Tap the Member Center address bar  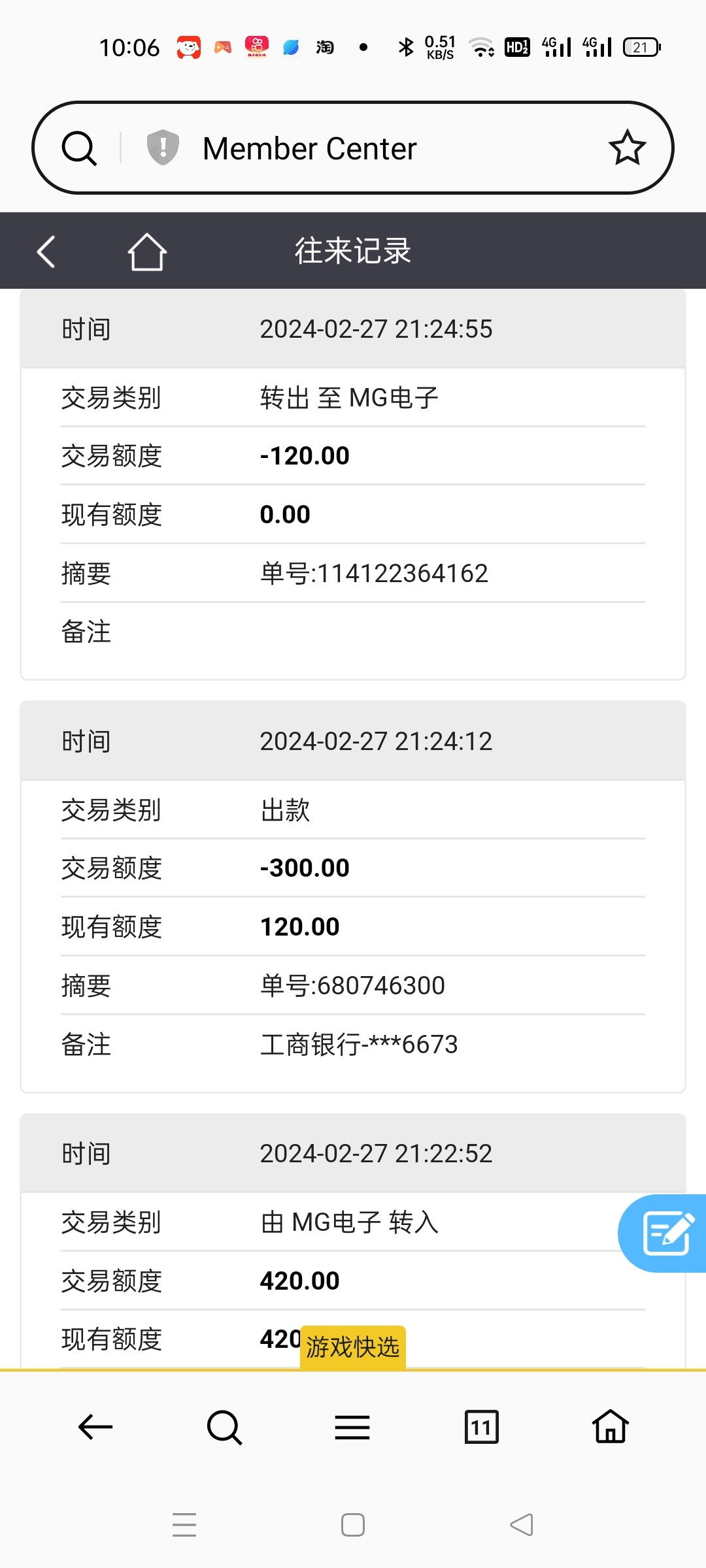(366, 148)
